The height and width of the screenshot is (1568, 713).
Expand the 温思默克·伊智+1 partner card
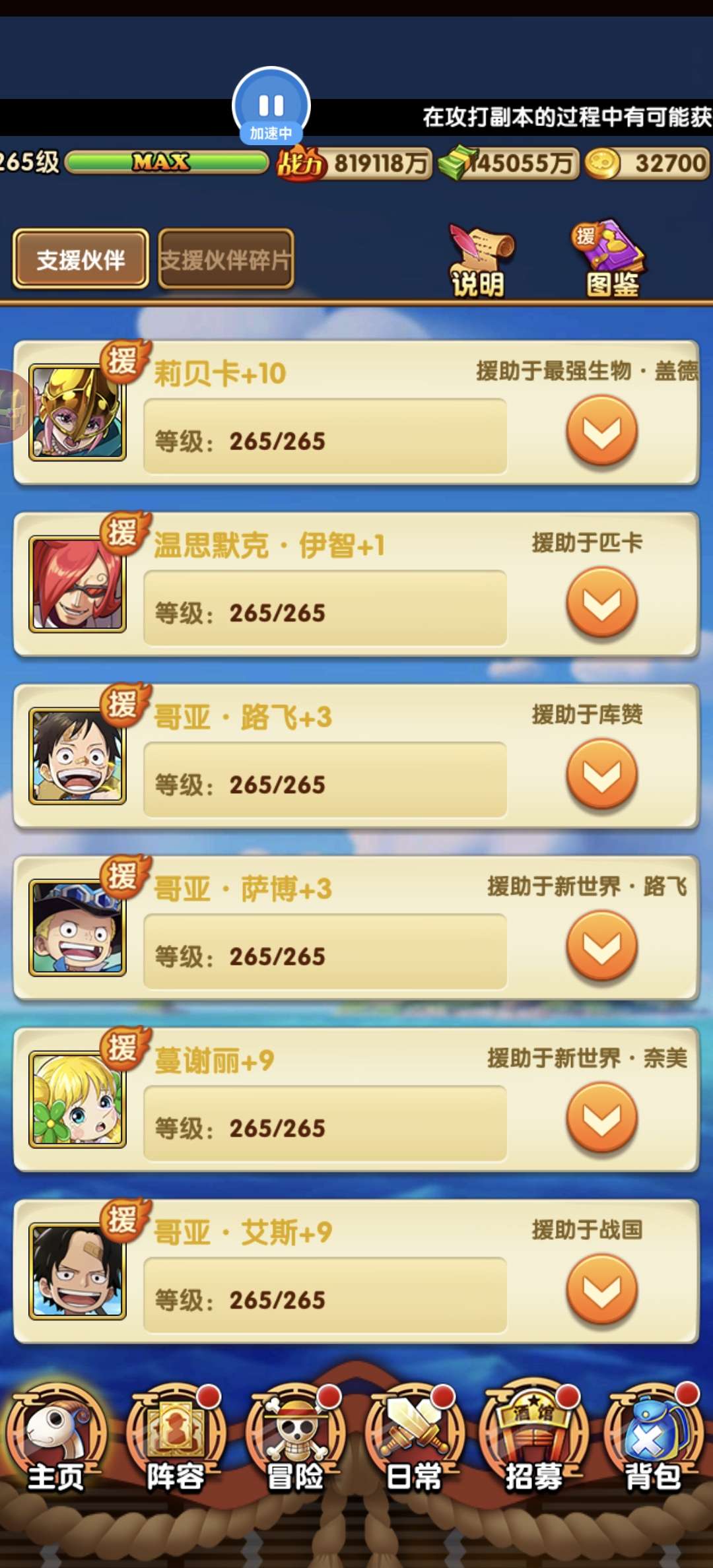601,603
